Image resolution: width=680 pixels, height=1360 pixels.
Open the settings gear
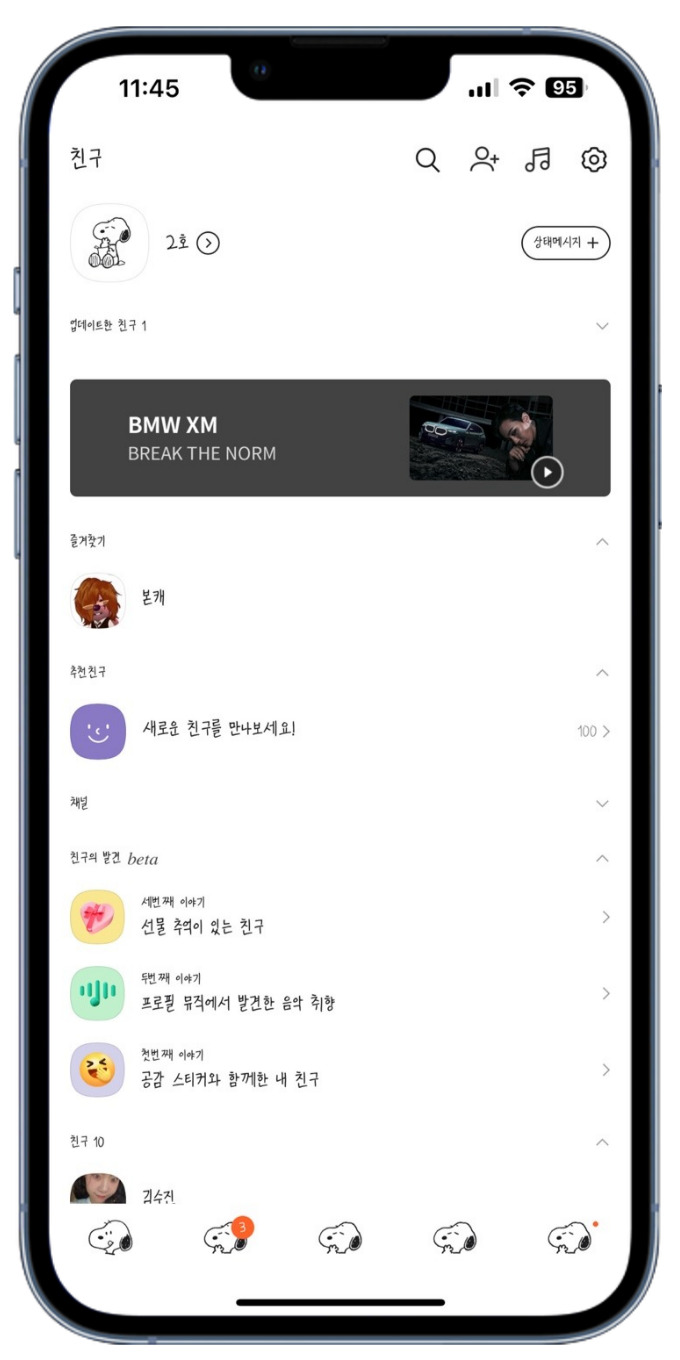pos(594,160)
